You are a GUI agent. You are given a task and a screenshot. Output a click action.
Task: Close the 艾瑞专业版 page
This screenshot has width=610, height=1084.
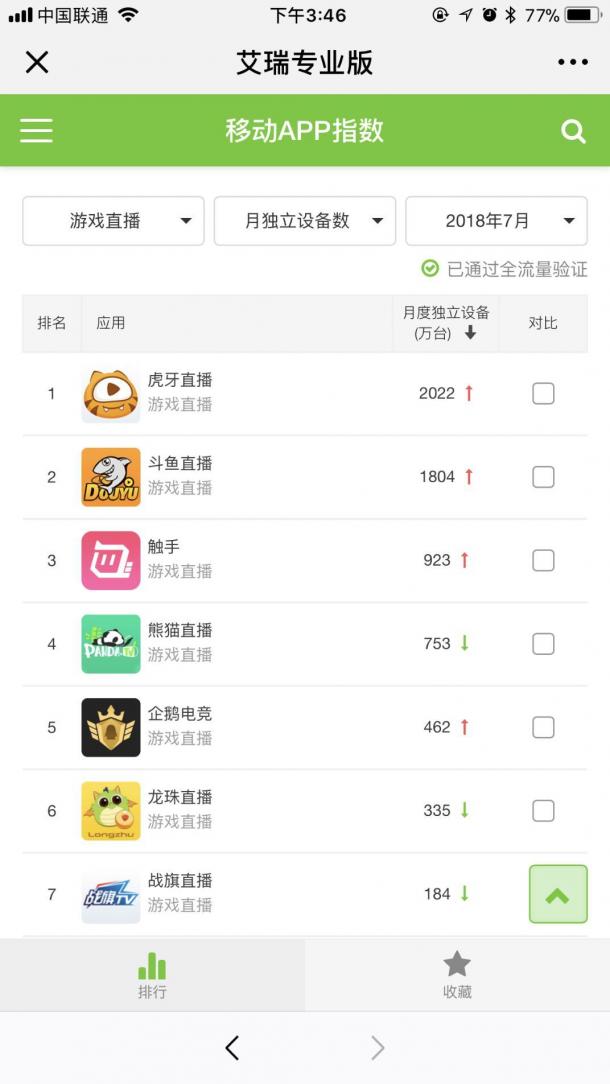[37, 62]
